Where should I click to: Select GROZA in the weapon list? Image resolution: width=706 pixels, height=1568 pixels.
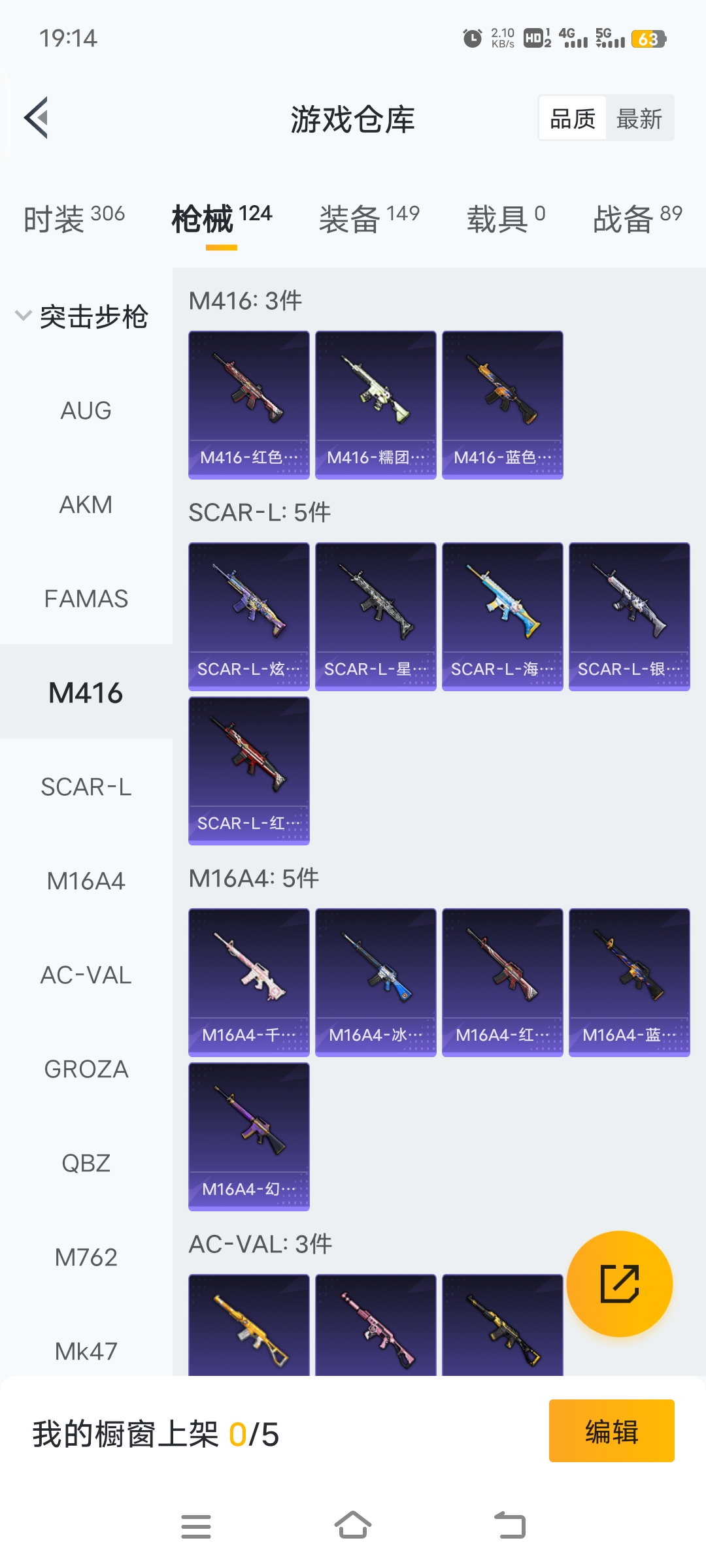tap(86, 1070)
